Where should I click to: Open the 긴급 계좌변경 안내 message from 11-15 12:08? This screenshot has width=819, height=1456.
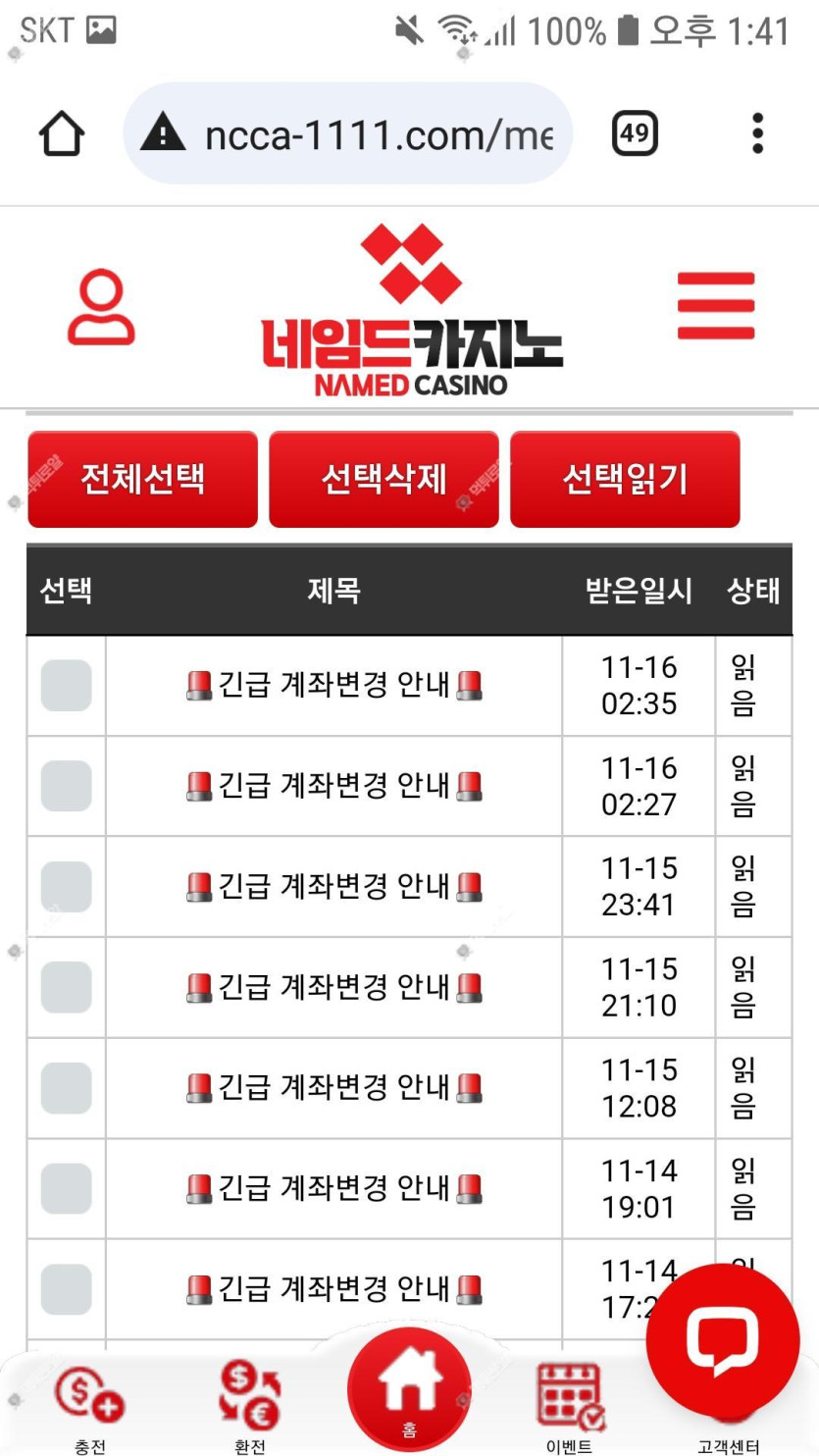point(333,1088)
